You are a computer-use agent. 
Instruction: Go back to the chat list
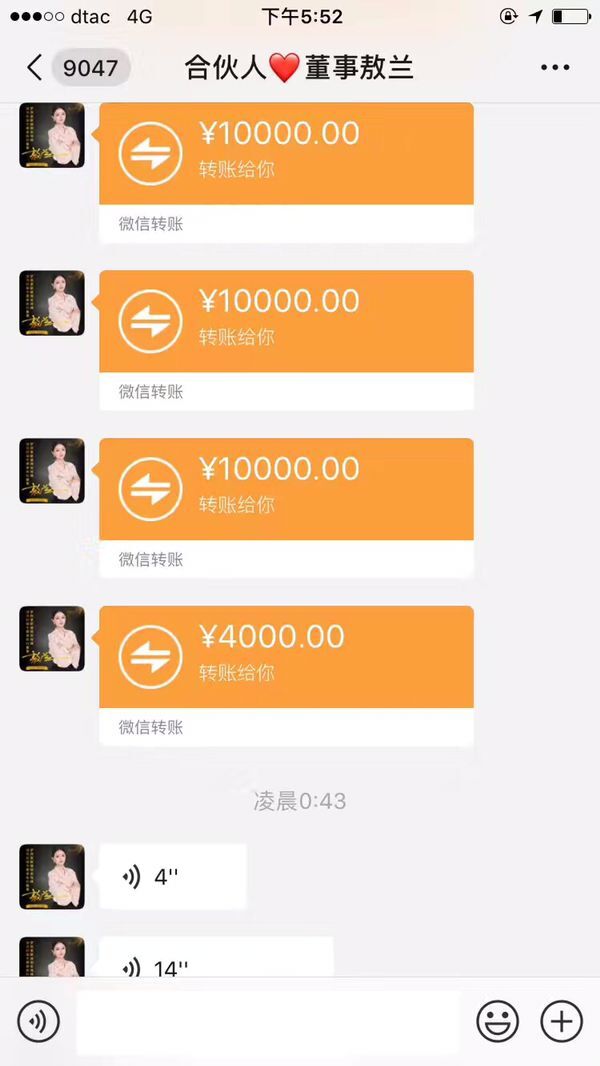click(36, 68)
